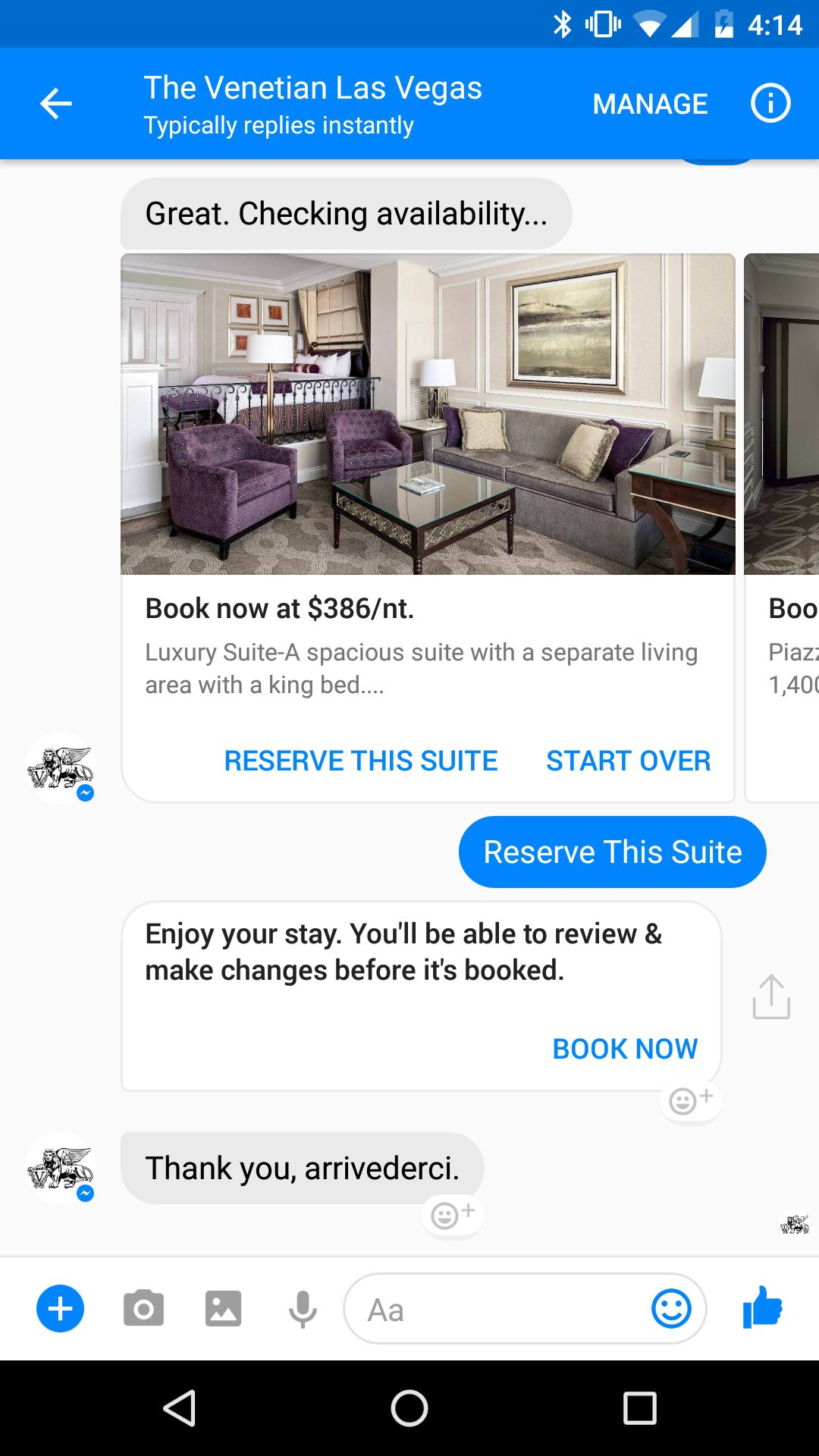
Task: Open more options with the plus button
Action: pos(61,1309)
